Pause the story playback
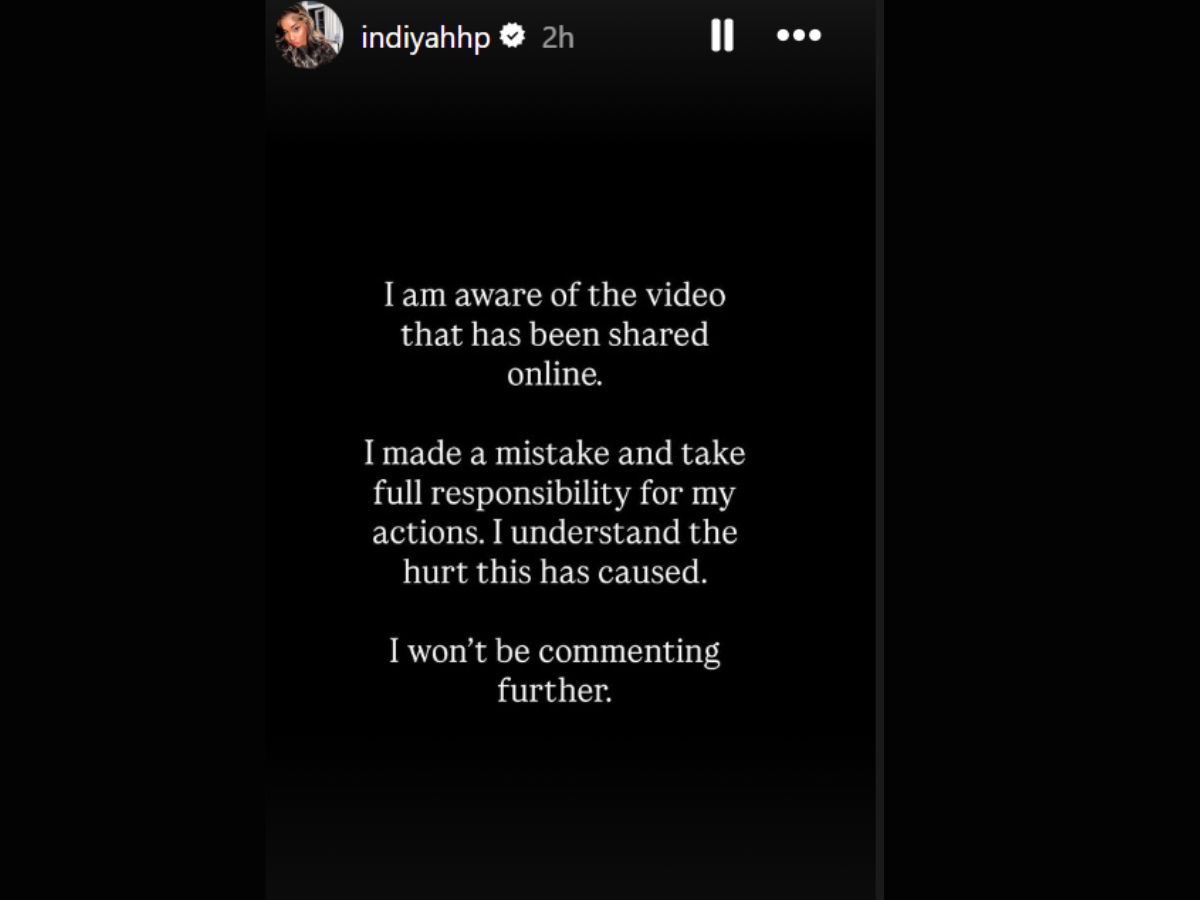 click(721, 36)
